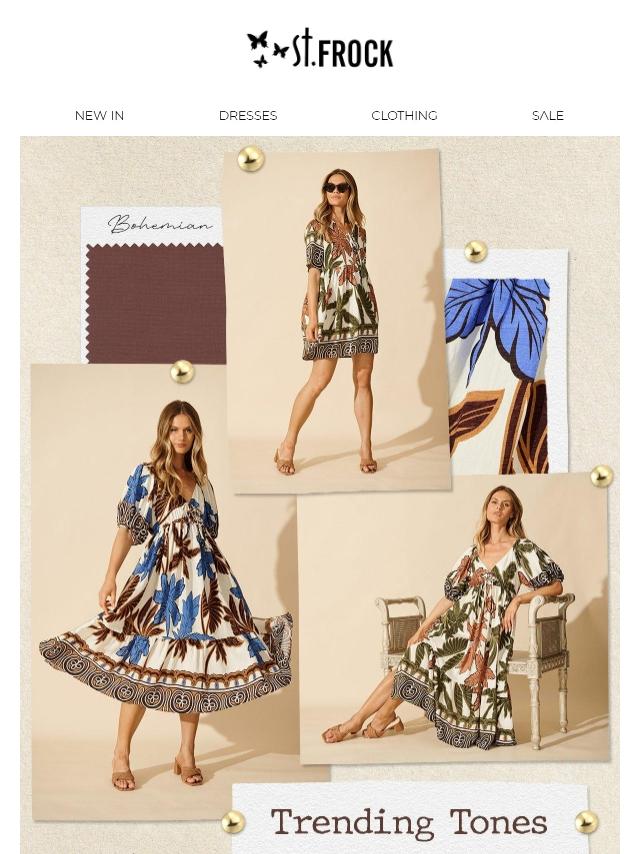640x854 pixels.
Task: Open the Trending Tones banner
Action: [409, 822]
